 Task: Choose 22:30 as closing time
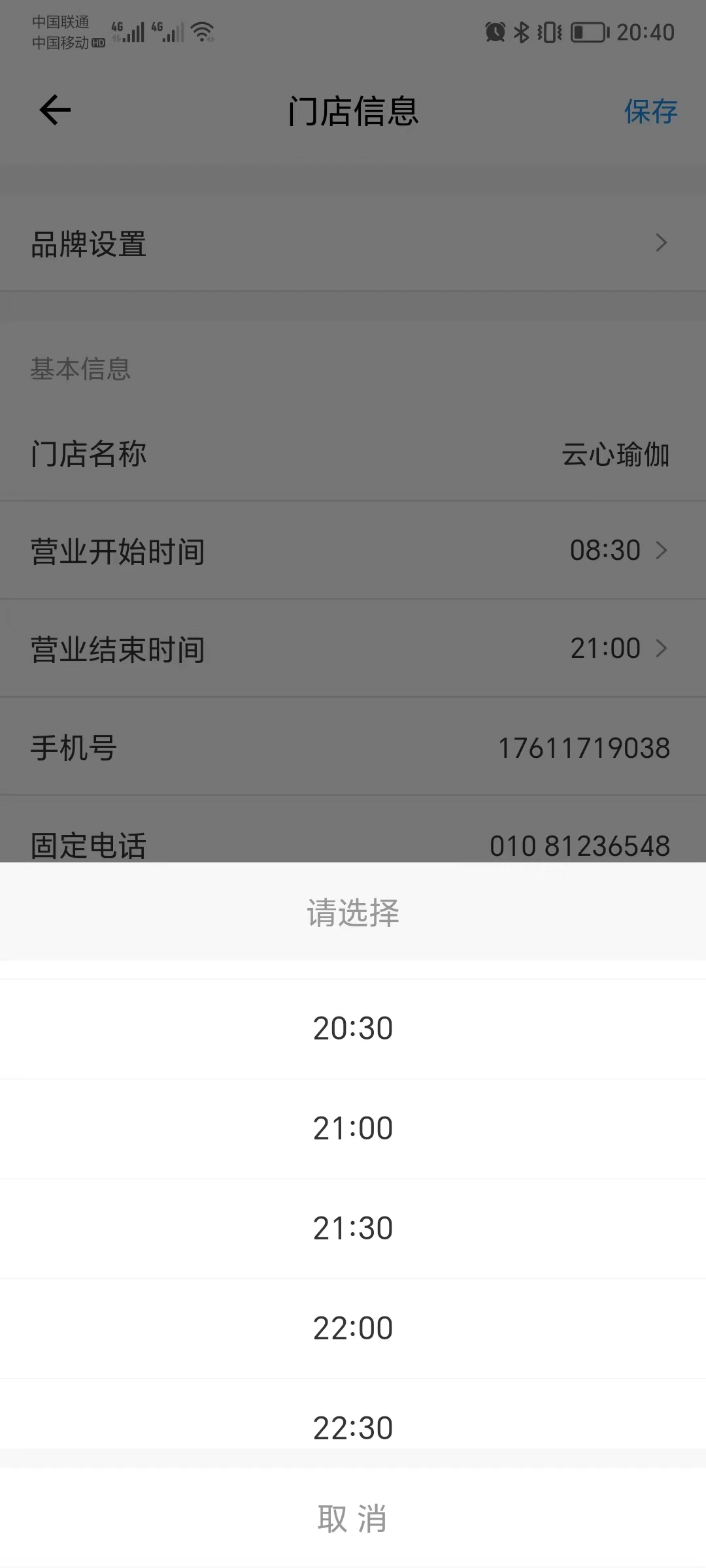coord(353,1414)
